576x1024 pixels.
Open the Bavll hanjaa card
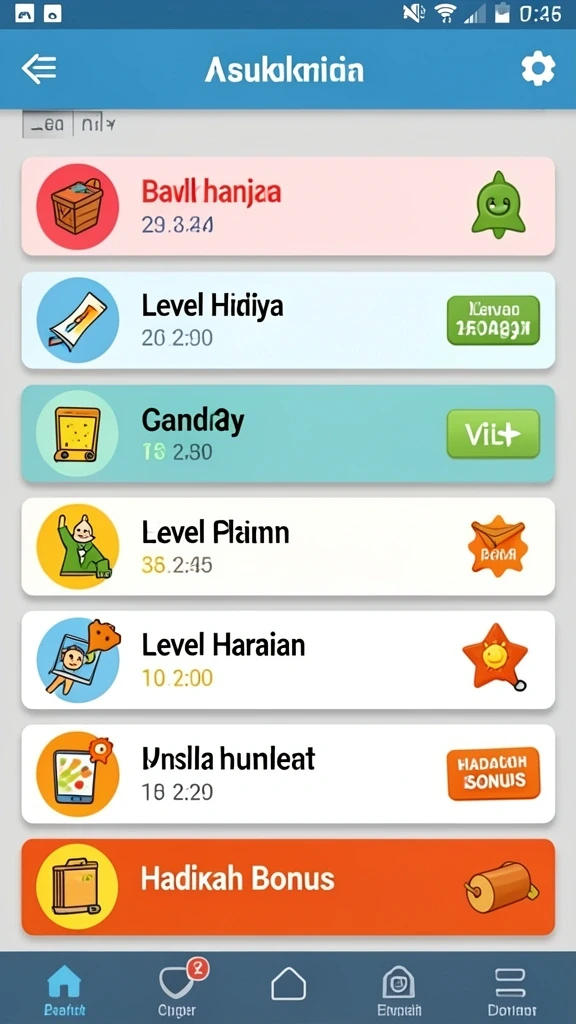288,206
